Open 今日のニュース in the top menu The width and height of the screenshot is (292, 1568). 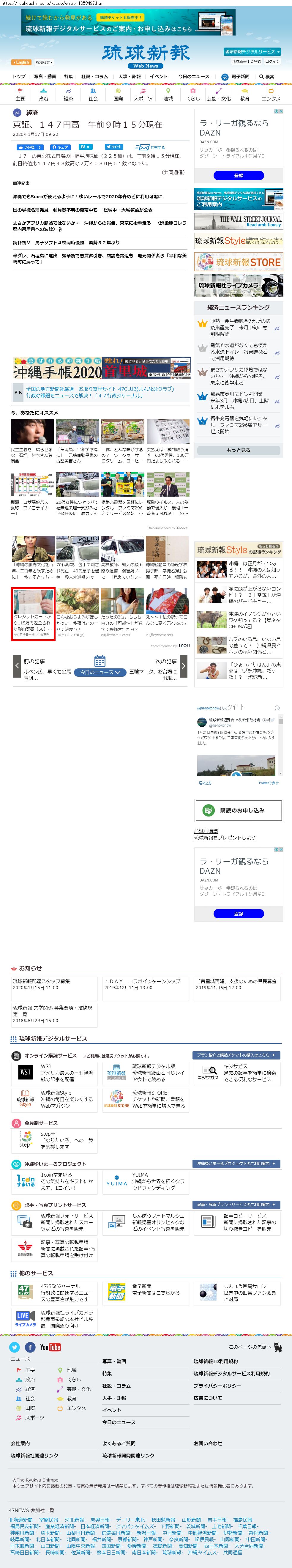(193, 77)
